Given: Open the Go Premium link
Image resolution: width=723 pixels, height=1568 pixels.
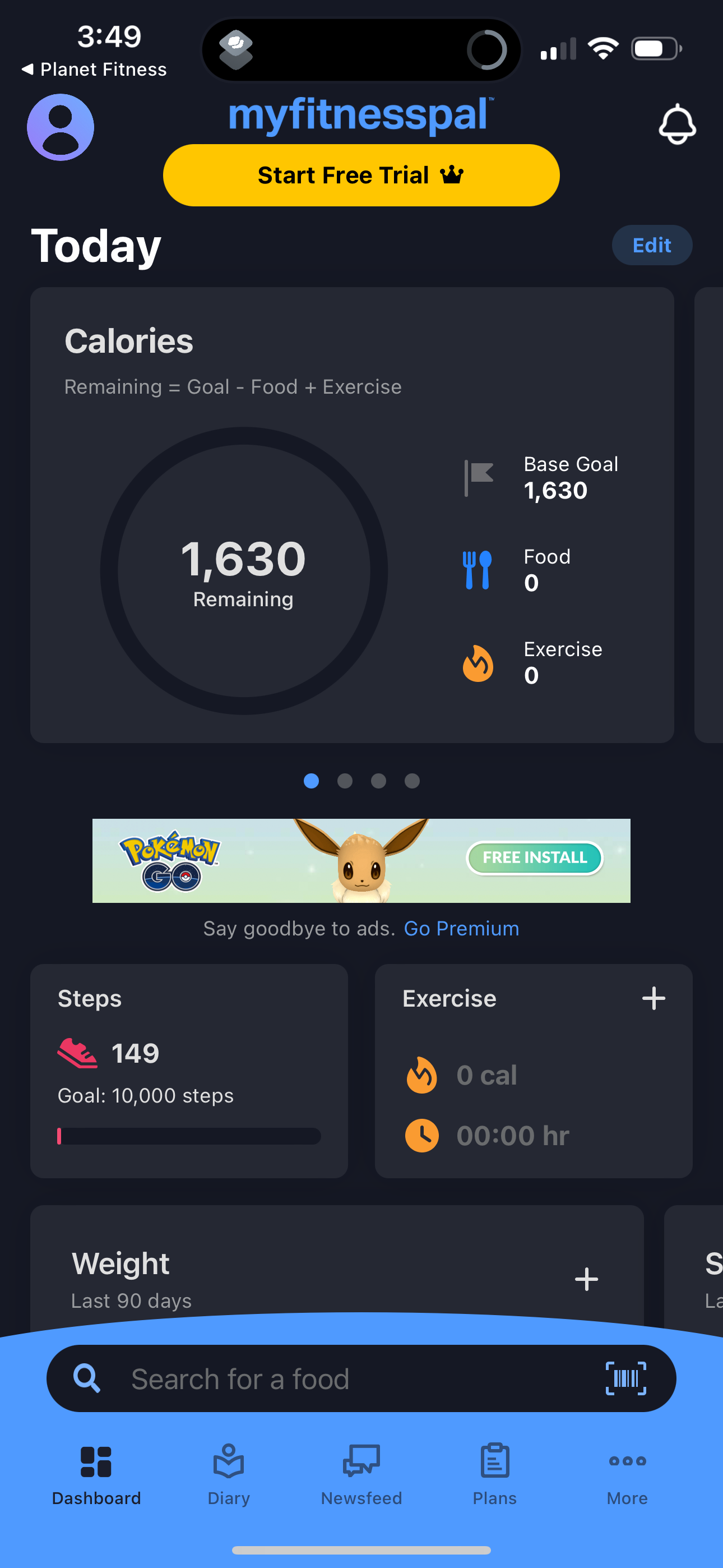Looking at the screenshot, I should tap(461, 928).
